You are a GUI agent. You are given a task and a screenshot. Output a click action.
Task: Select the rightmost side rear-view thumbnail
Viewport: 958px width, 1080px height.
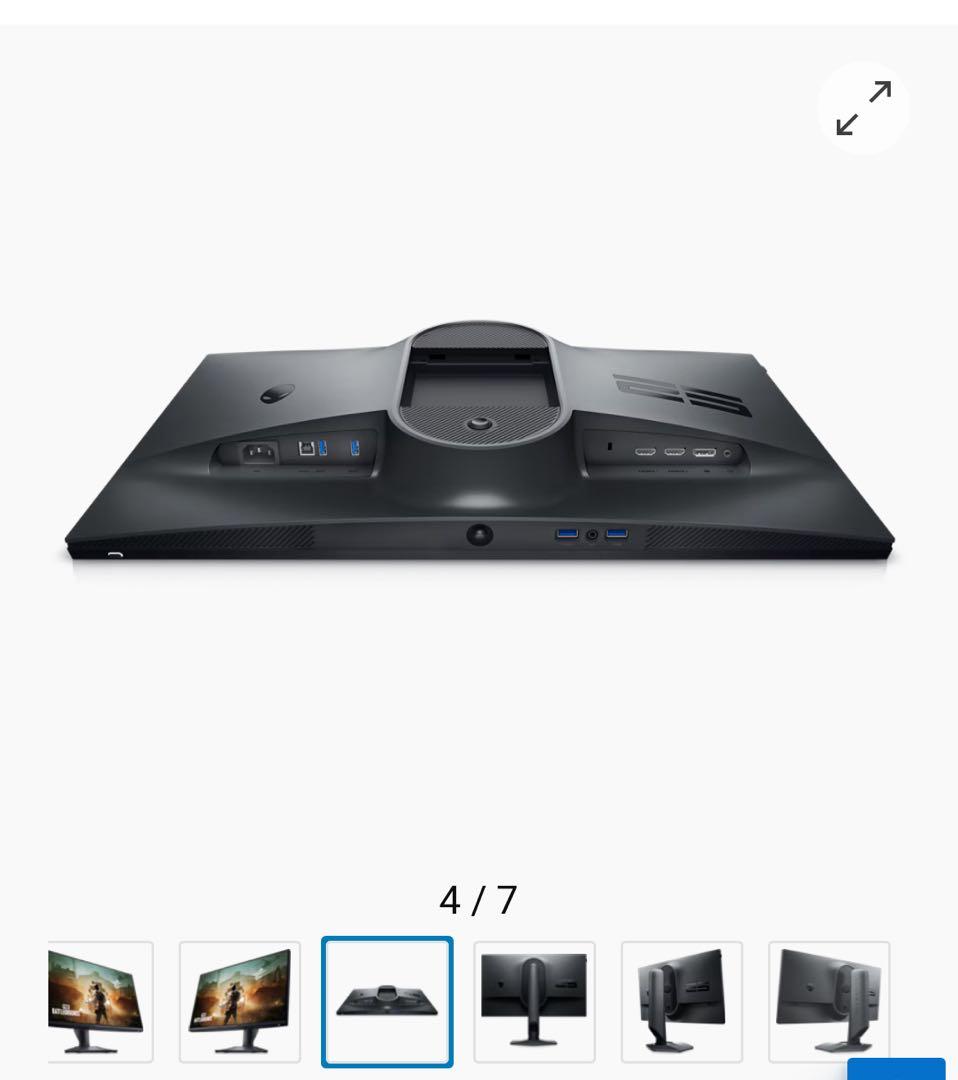[x=828, y=1001]
